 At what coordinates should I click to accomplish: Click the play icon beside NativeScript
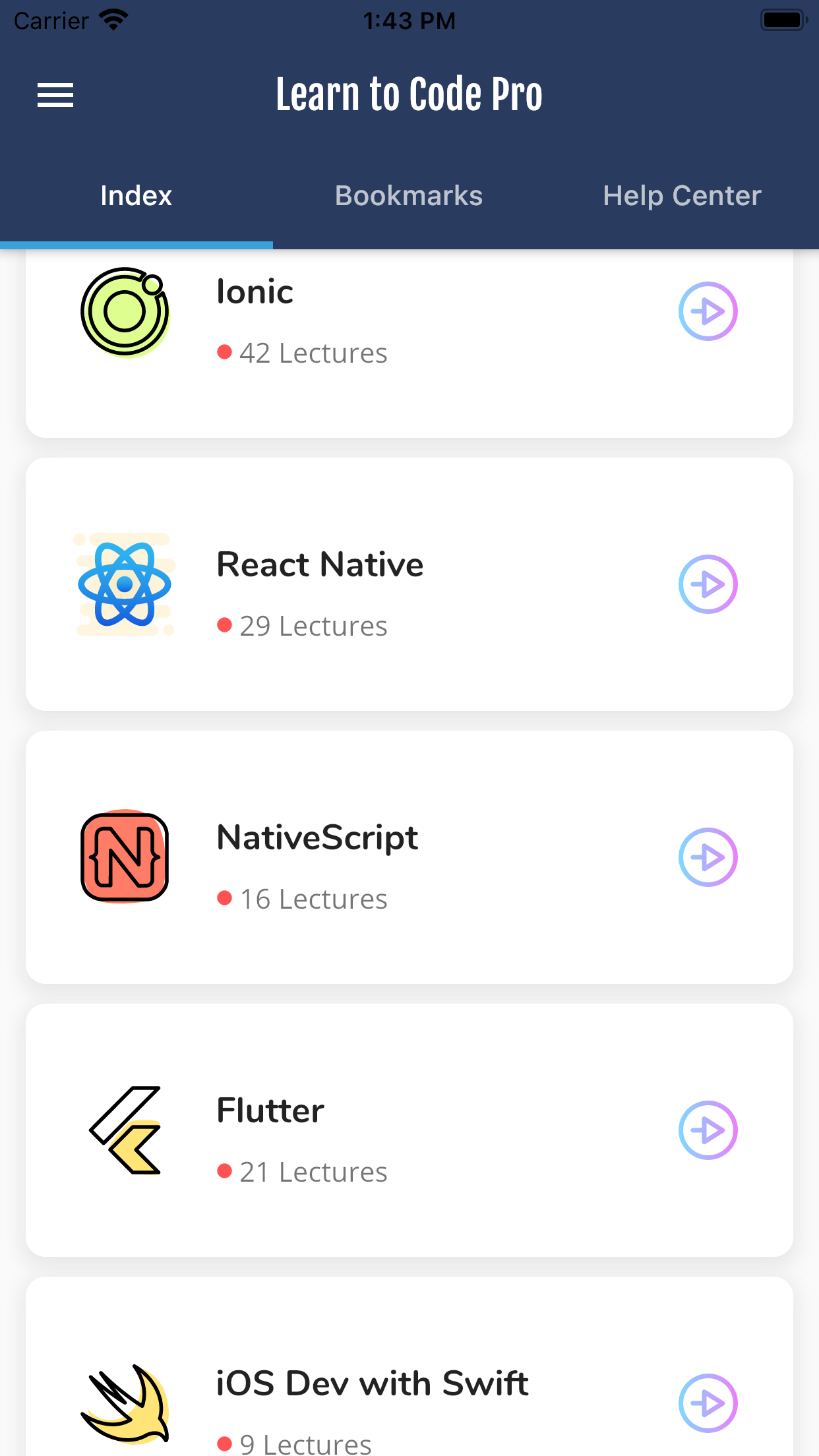click(708, 857)
